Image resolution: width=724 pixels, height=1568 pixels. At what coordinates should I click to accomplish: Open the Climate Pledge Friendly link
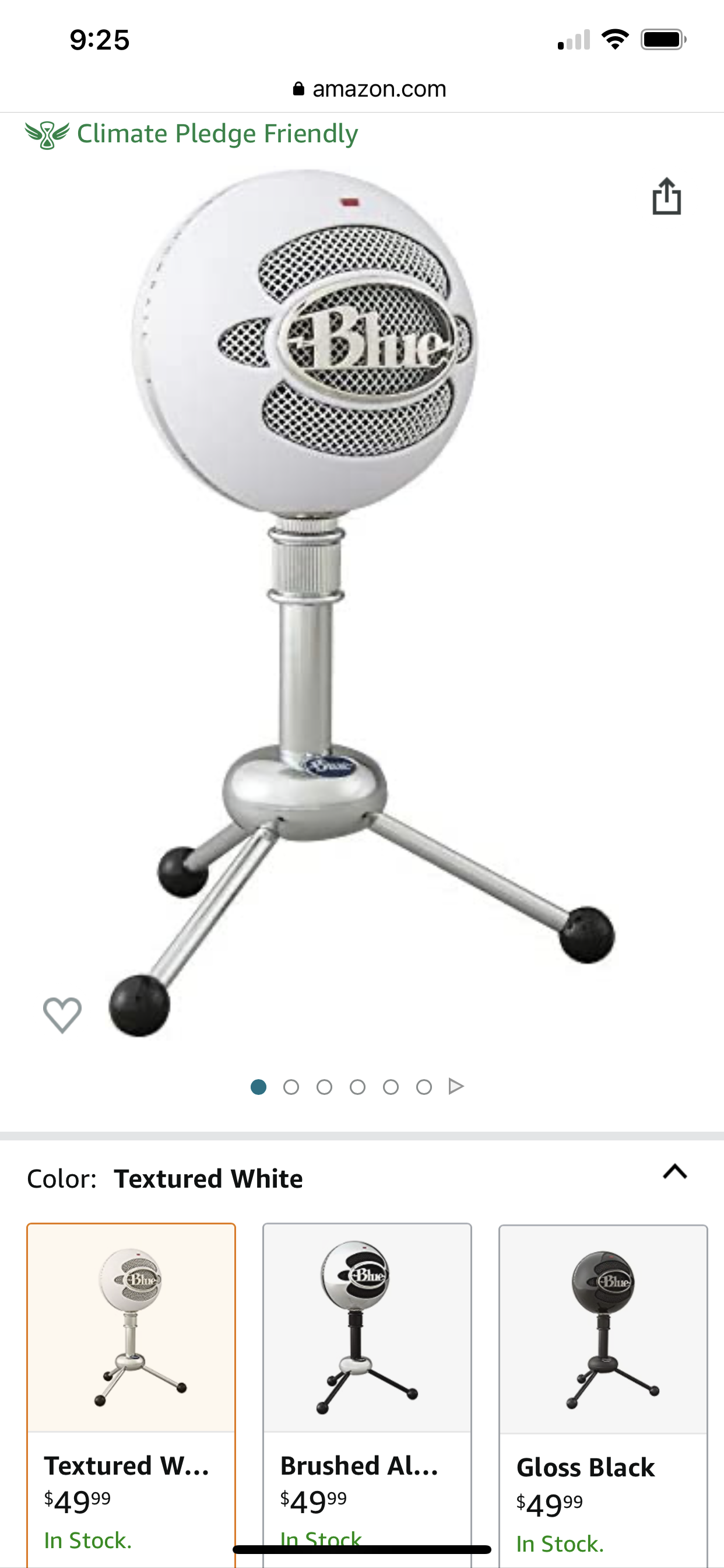[x=192, y=134]
